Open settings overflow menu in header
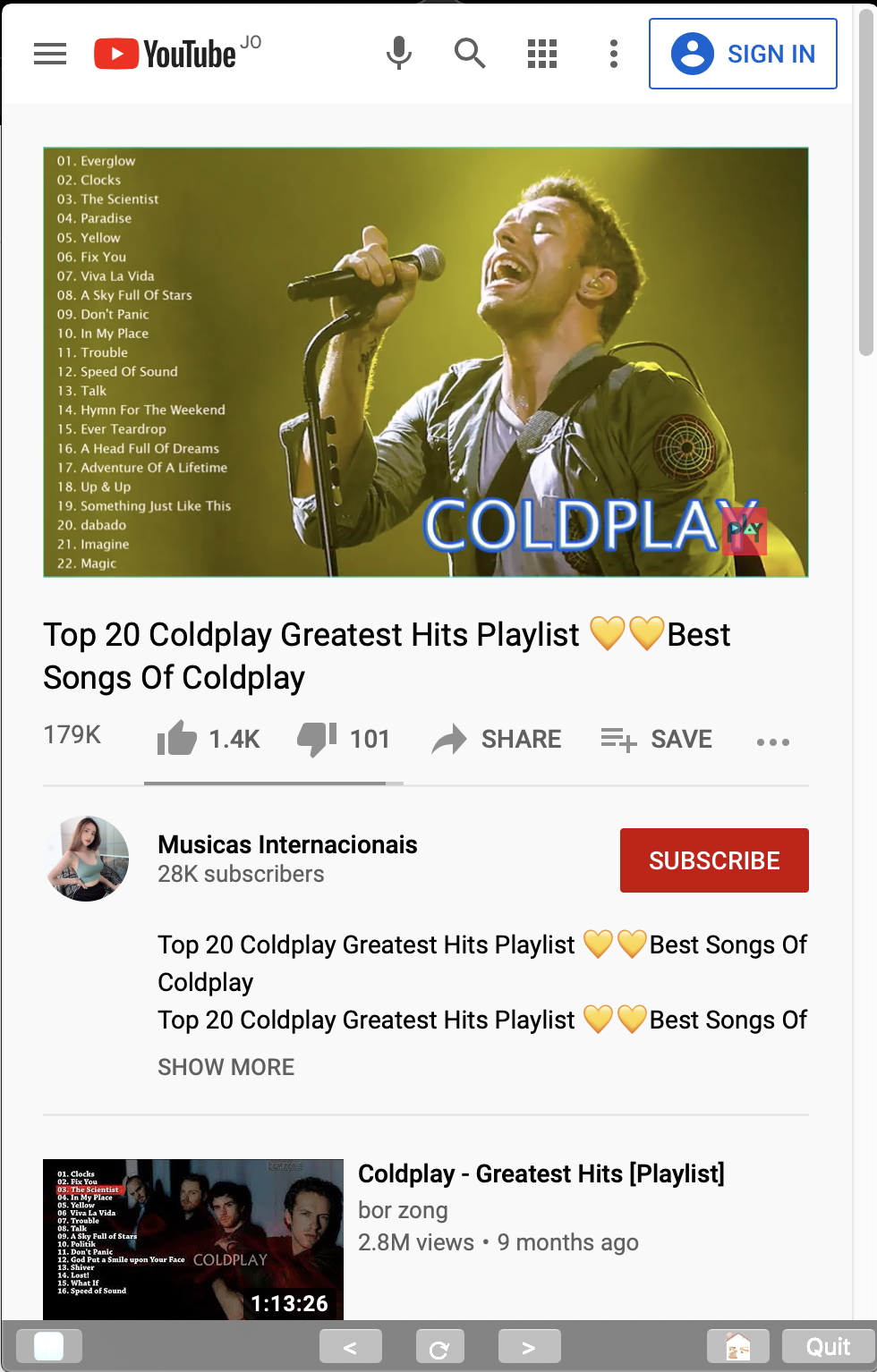 pos(614,54)
